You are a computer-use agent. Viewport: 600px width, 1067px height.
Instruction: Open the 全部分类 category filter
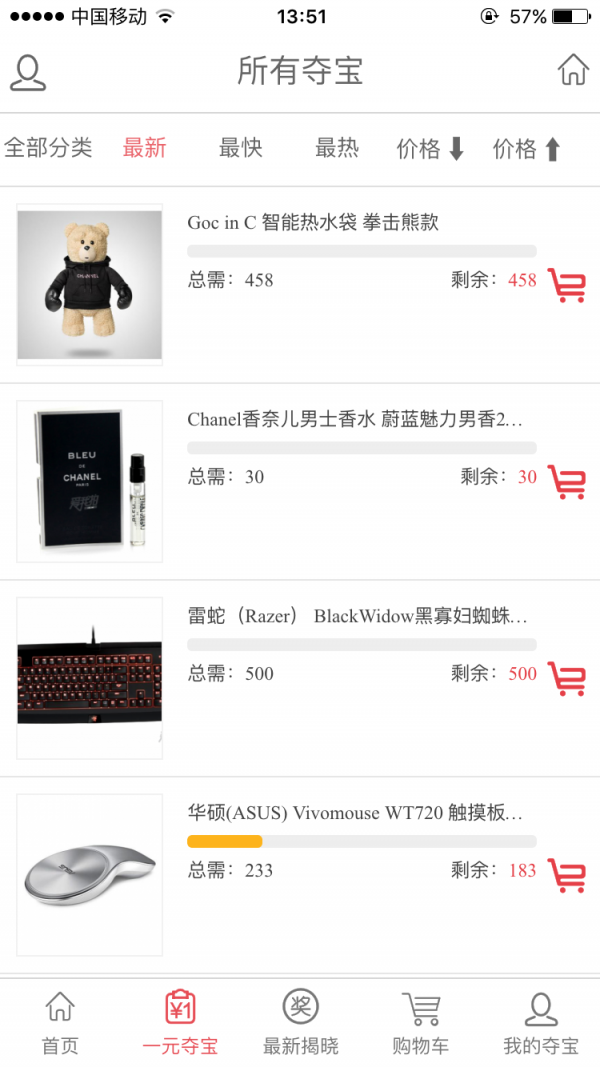tap(48, 149)
